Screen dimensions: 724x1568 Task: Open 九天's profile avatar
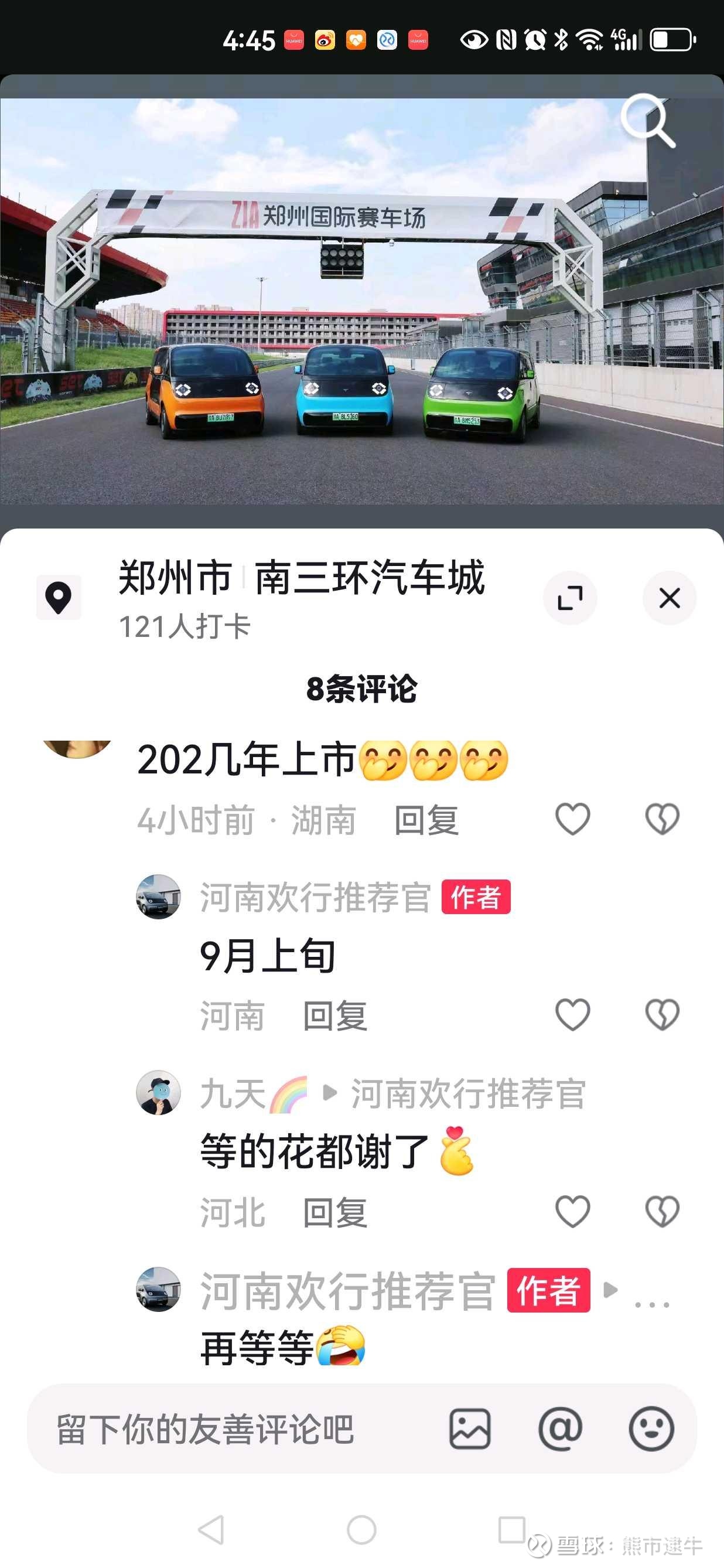158,1093
